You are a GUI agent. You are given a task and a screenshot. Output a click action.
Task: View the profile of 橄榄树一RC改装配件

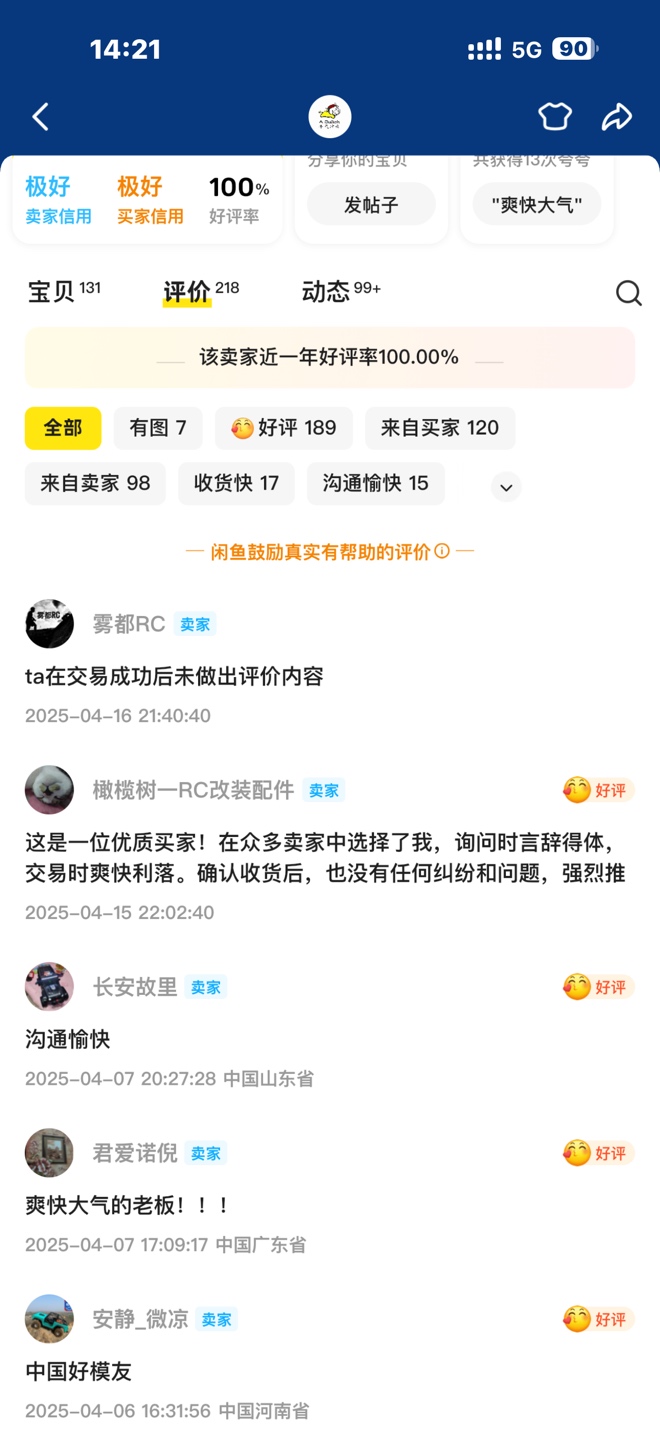tap(49, 790)
